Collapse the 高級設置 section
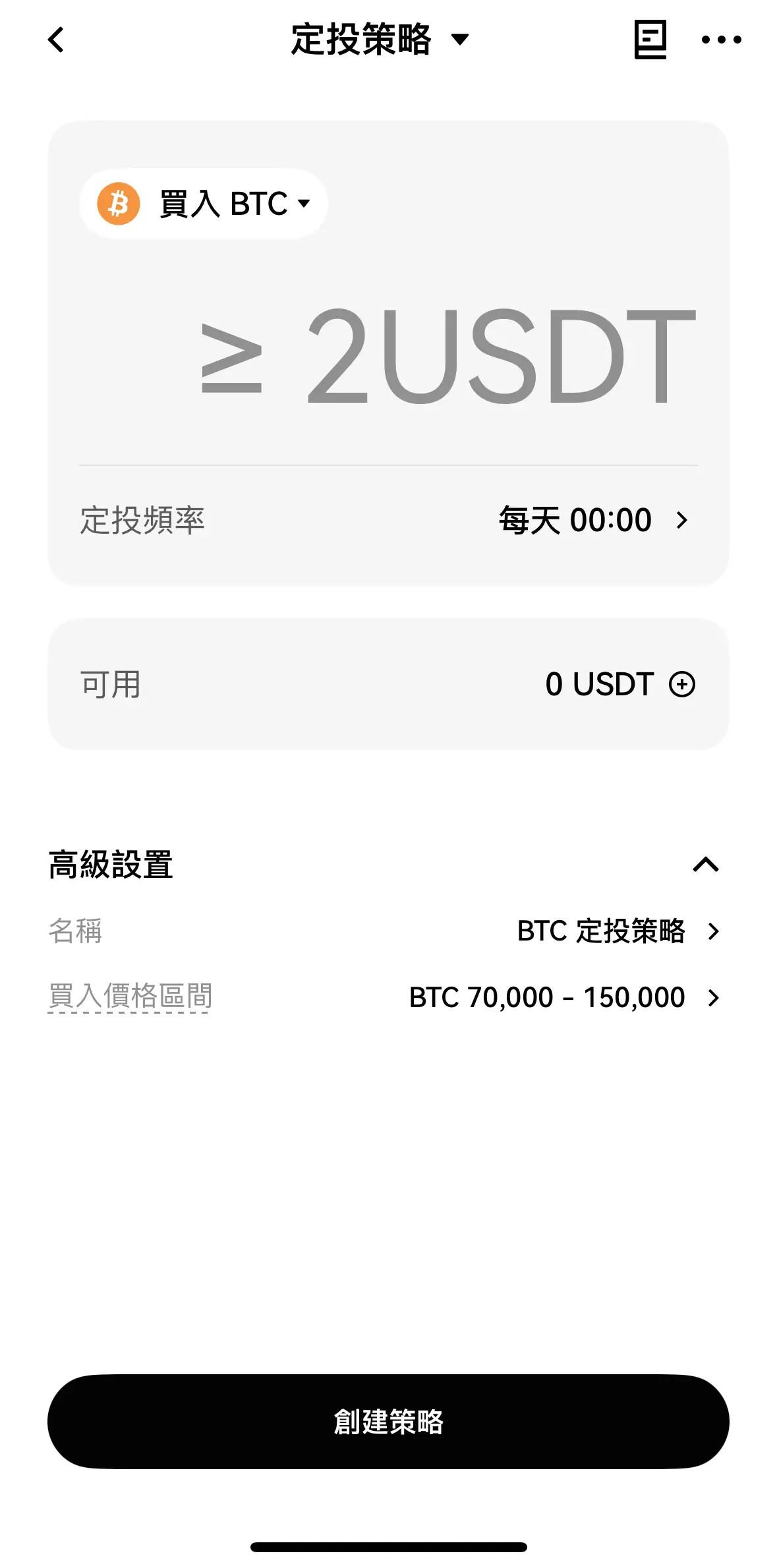This screenshot has height=1568, width=777. tap(705, 864)
